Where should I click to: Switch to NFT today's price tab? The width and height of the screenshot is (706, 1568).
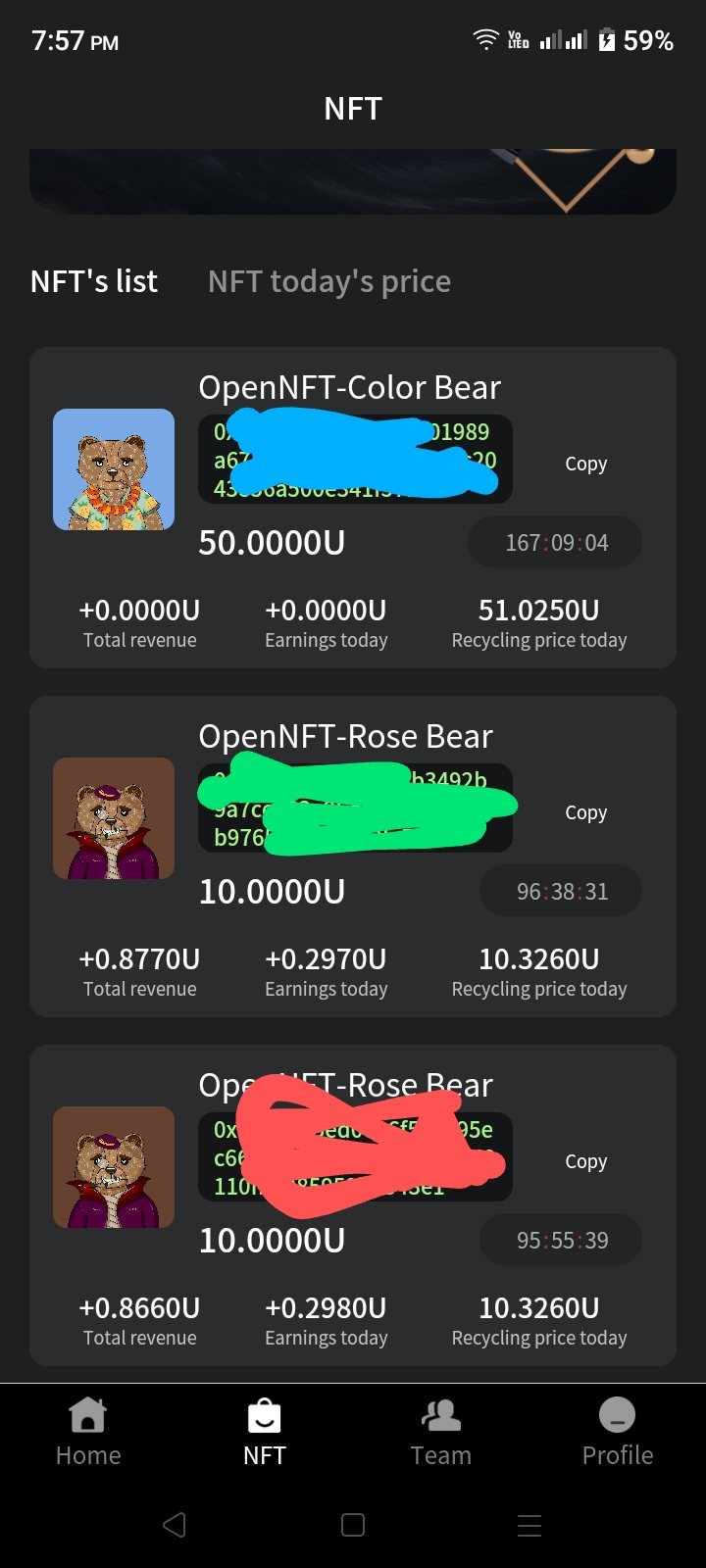(x=328, y=281)
